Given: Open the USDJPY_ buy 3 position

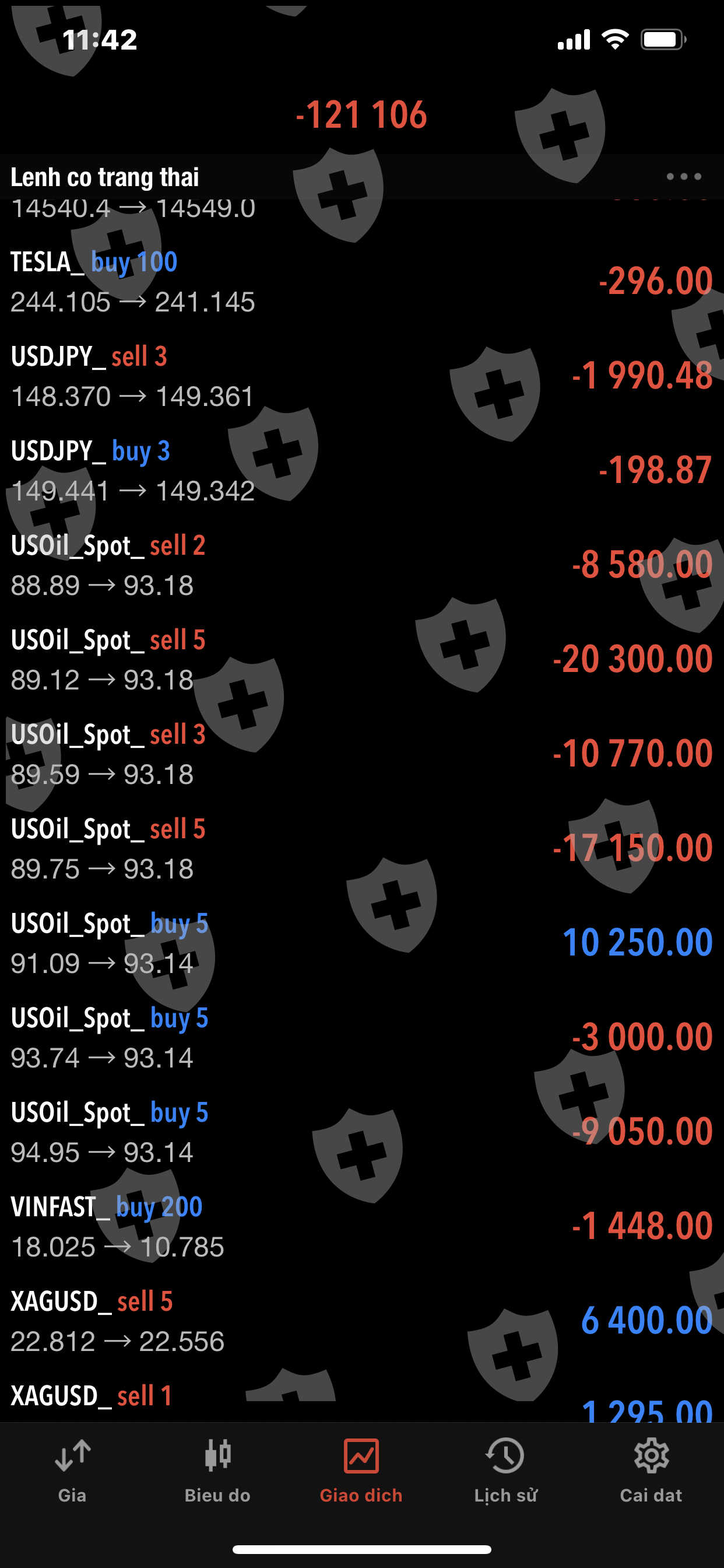Looking at the screenshot, I should tap(362, 471).
